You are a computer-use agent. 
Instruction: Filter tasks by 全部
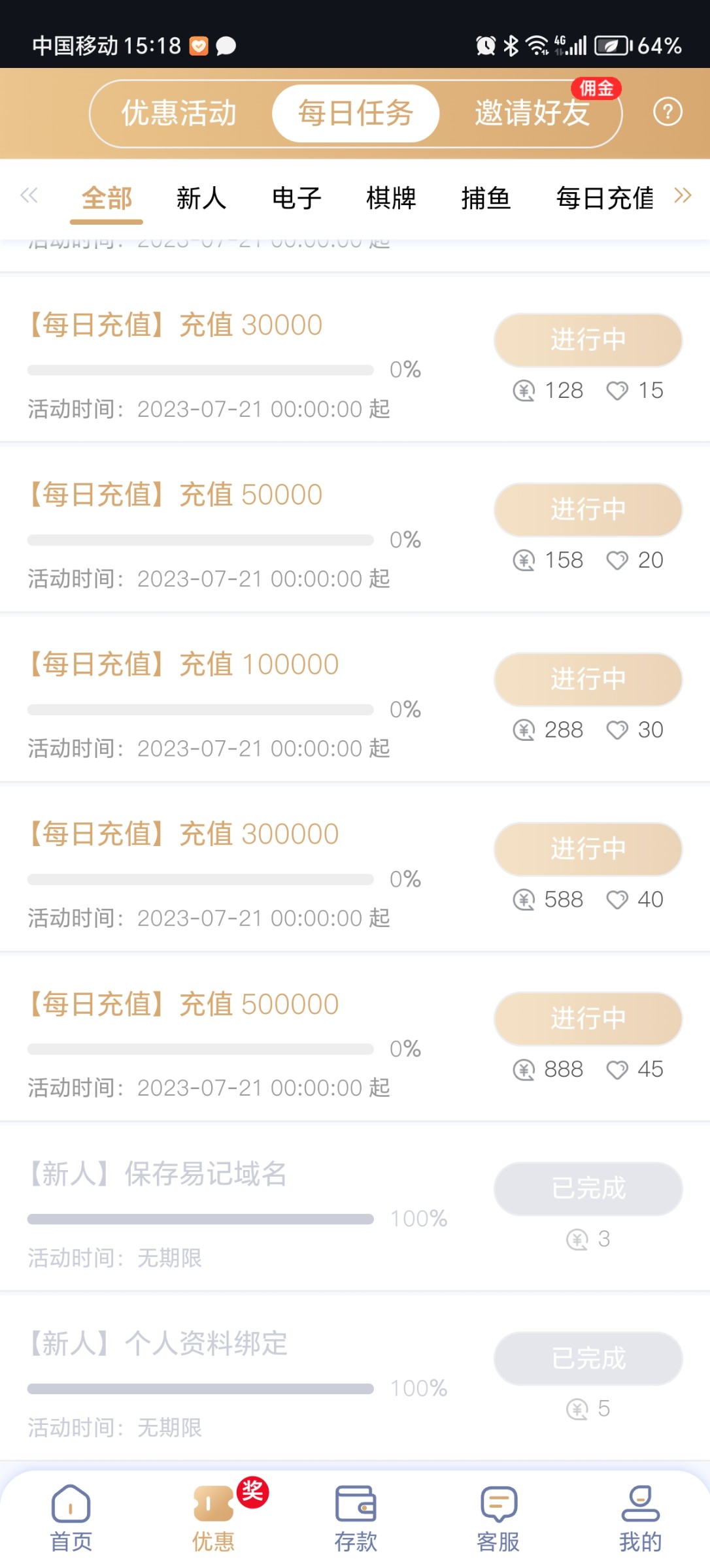click(107, 198)
